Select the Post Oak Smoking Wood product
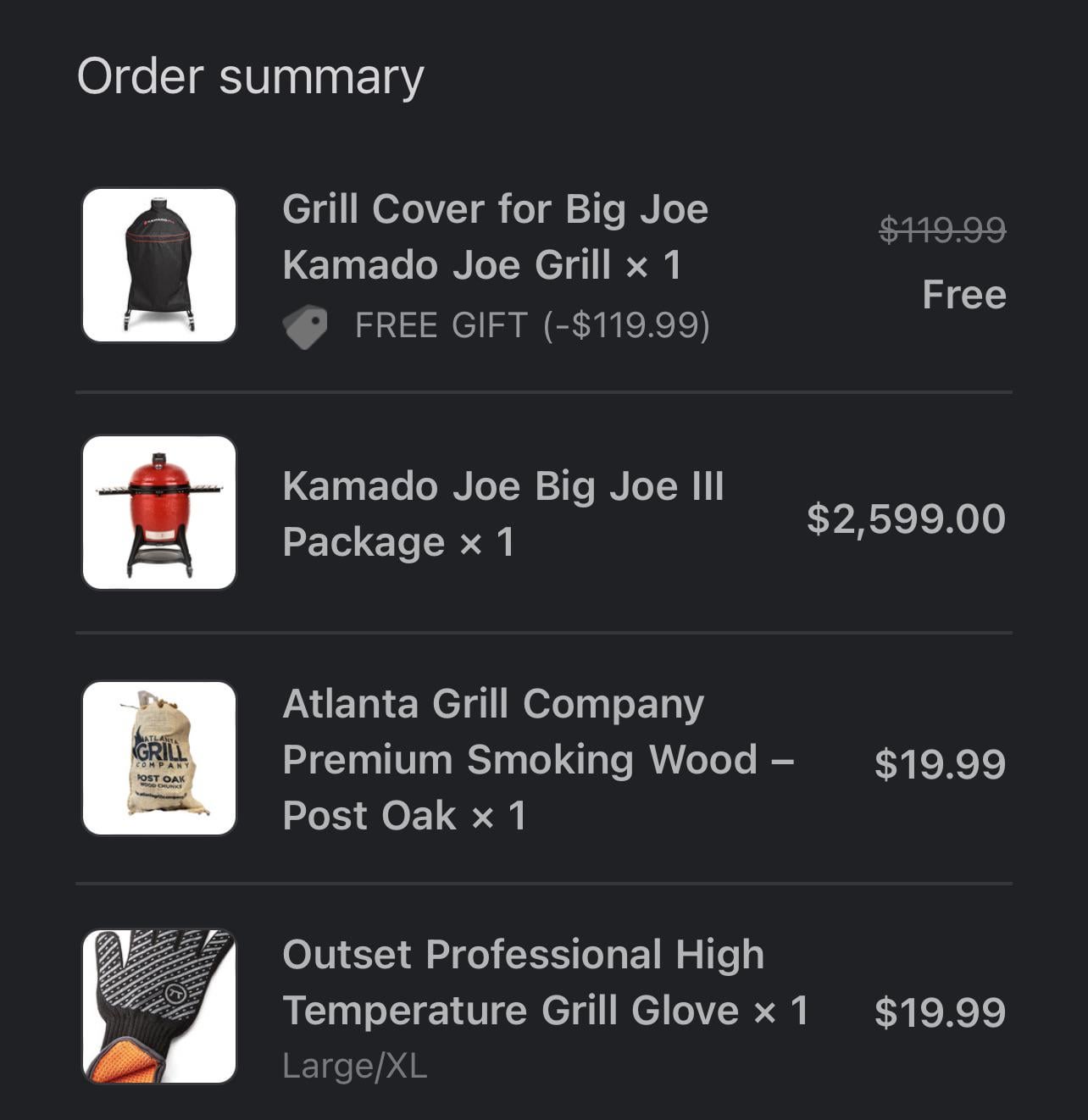This screenshot has width=1088, height=1120. (x=536, y=759)
